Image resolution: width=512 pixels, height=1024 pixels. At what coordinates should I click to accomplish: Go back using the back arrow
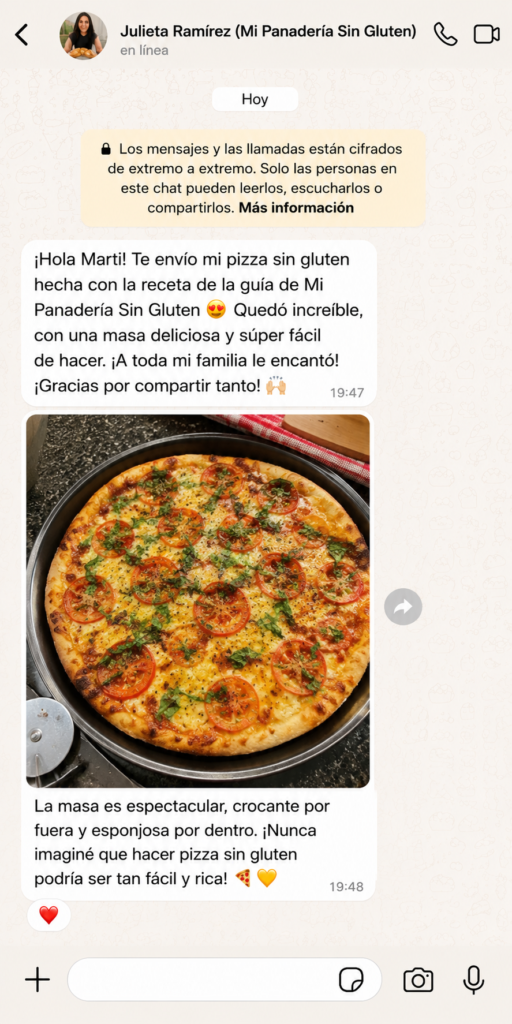22,35
